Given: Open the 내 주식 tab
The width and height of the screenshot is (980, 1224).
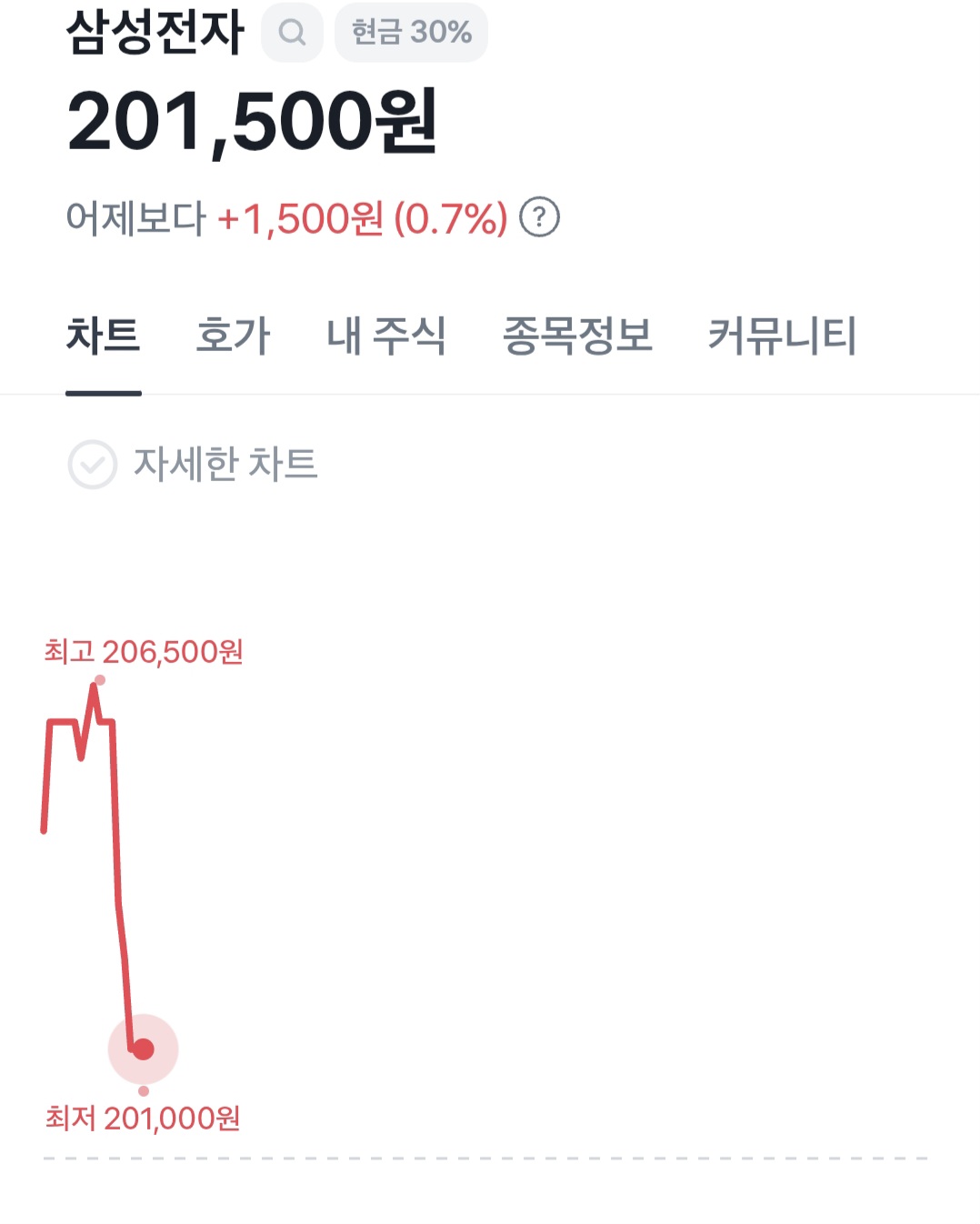Looking at the screenshot, I should pyautogui.click(x=386, y=336).
